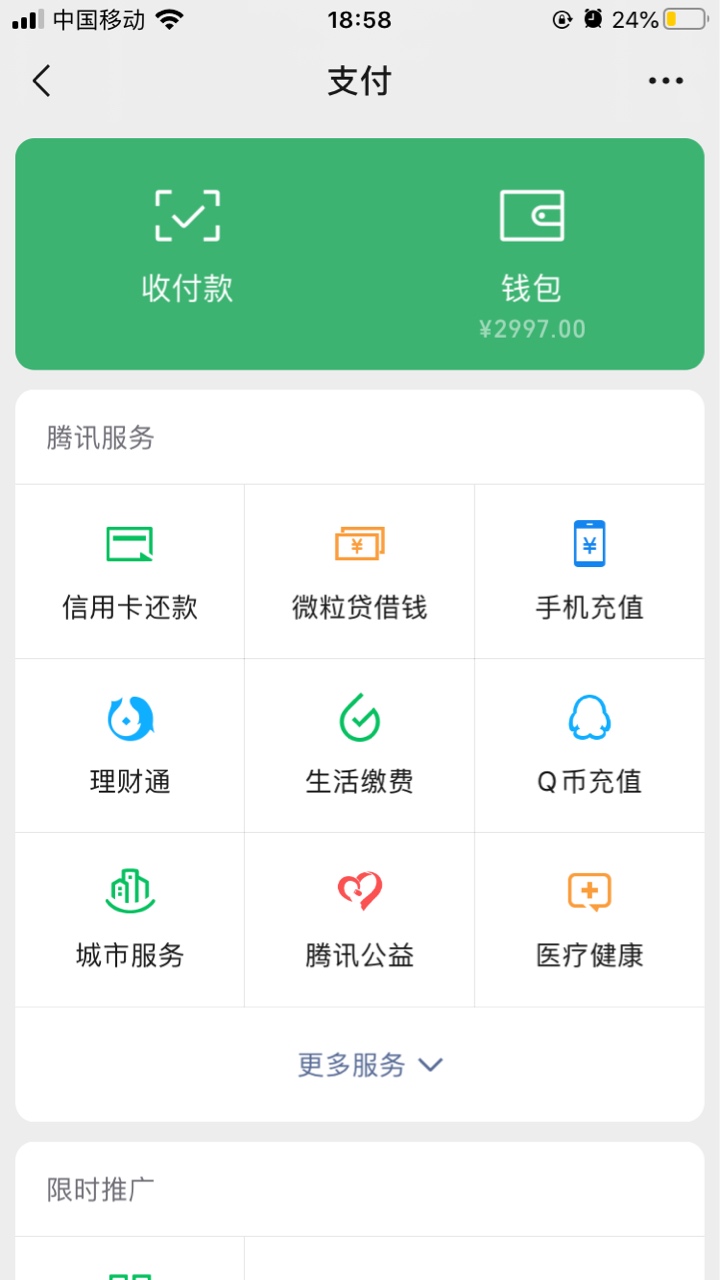Tap 手机充值 to top up phone
This screenshot has height=1280, width=720.
tap(590, 572)
